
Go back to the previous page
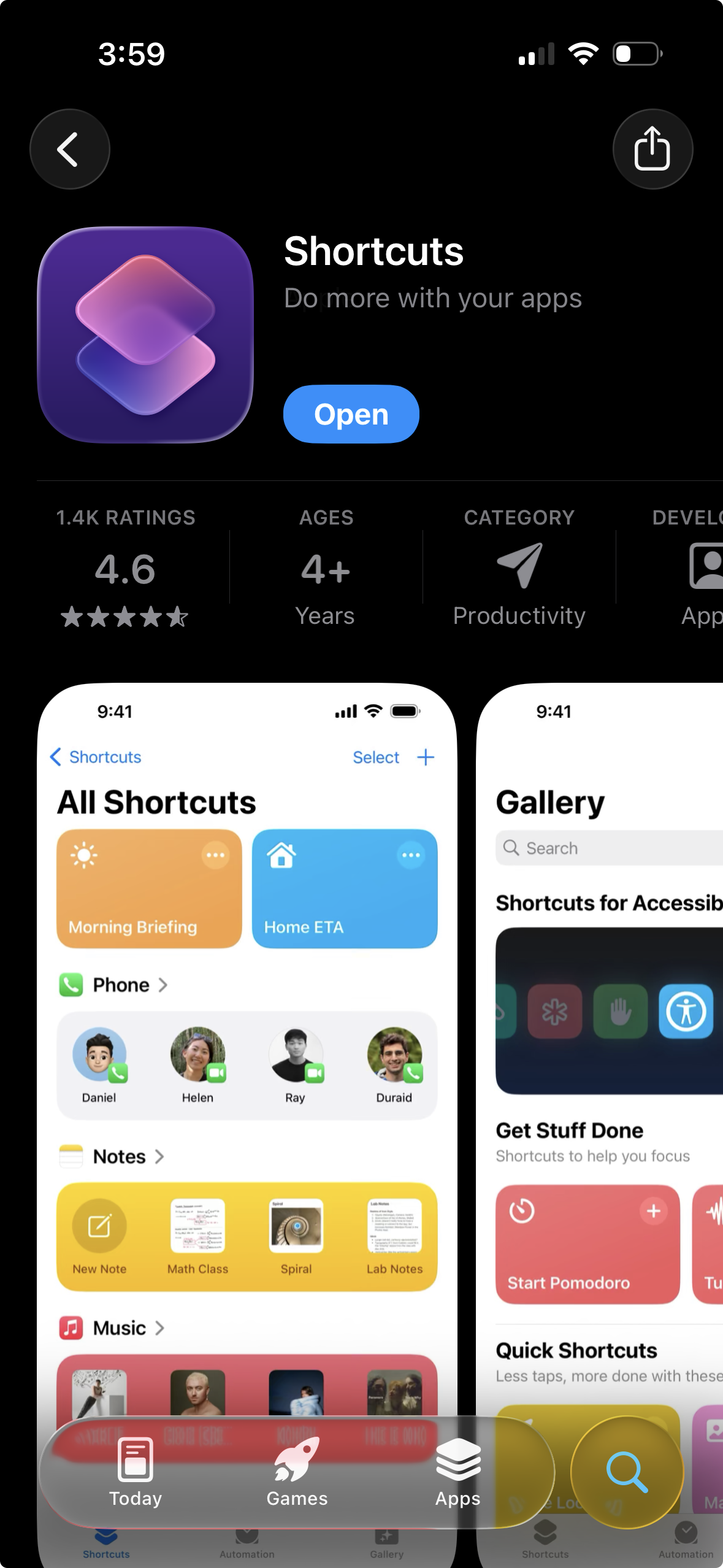click(x=69, y=149)
